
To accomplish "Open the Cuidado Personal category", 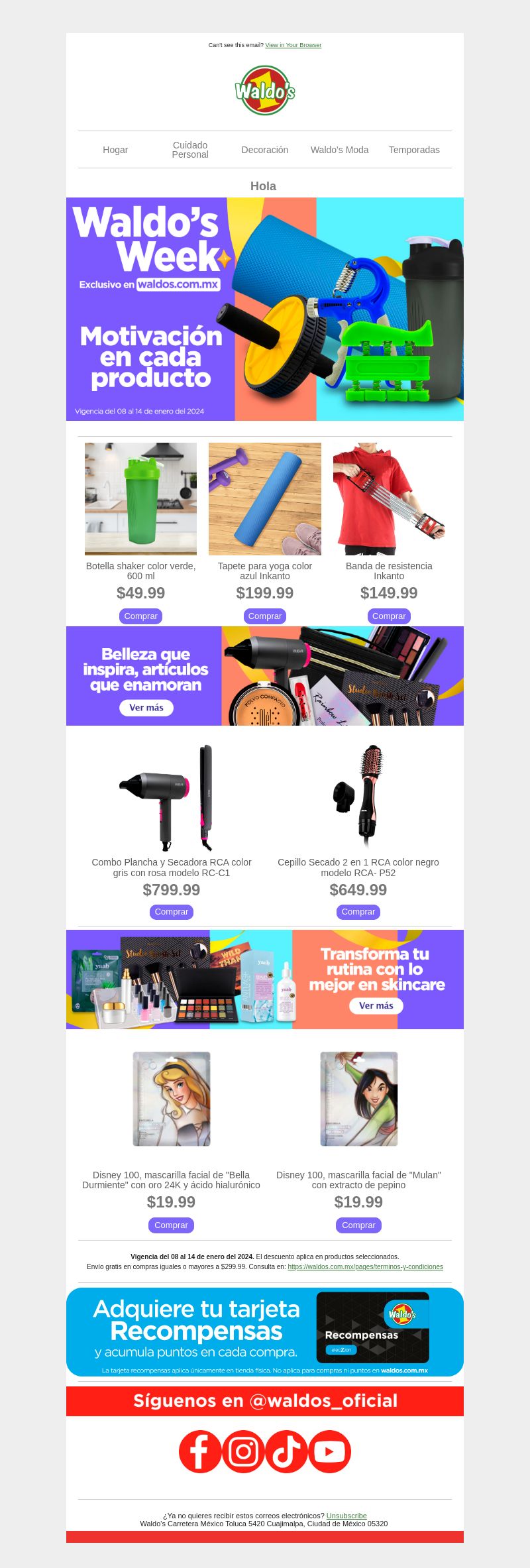I will tap(190, 150).
